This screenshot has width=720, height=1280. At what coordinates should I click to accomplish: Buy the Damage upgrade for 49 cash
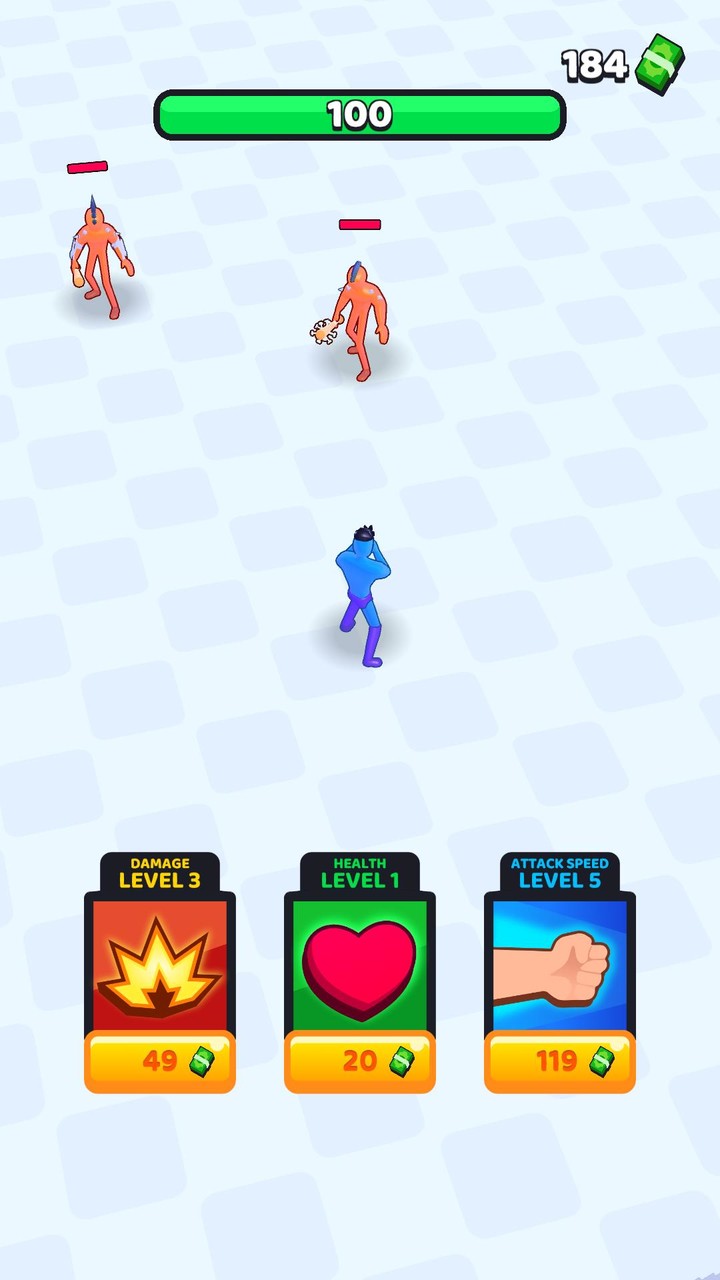(x=159, y=1061)
